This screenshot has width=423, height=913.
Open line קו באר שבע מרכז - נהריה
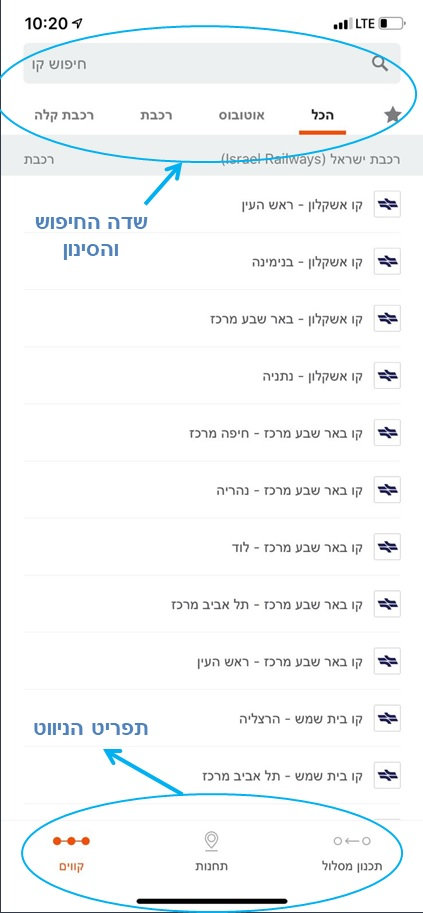pyautogui.click(x=212, y=490)
